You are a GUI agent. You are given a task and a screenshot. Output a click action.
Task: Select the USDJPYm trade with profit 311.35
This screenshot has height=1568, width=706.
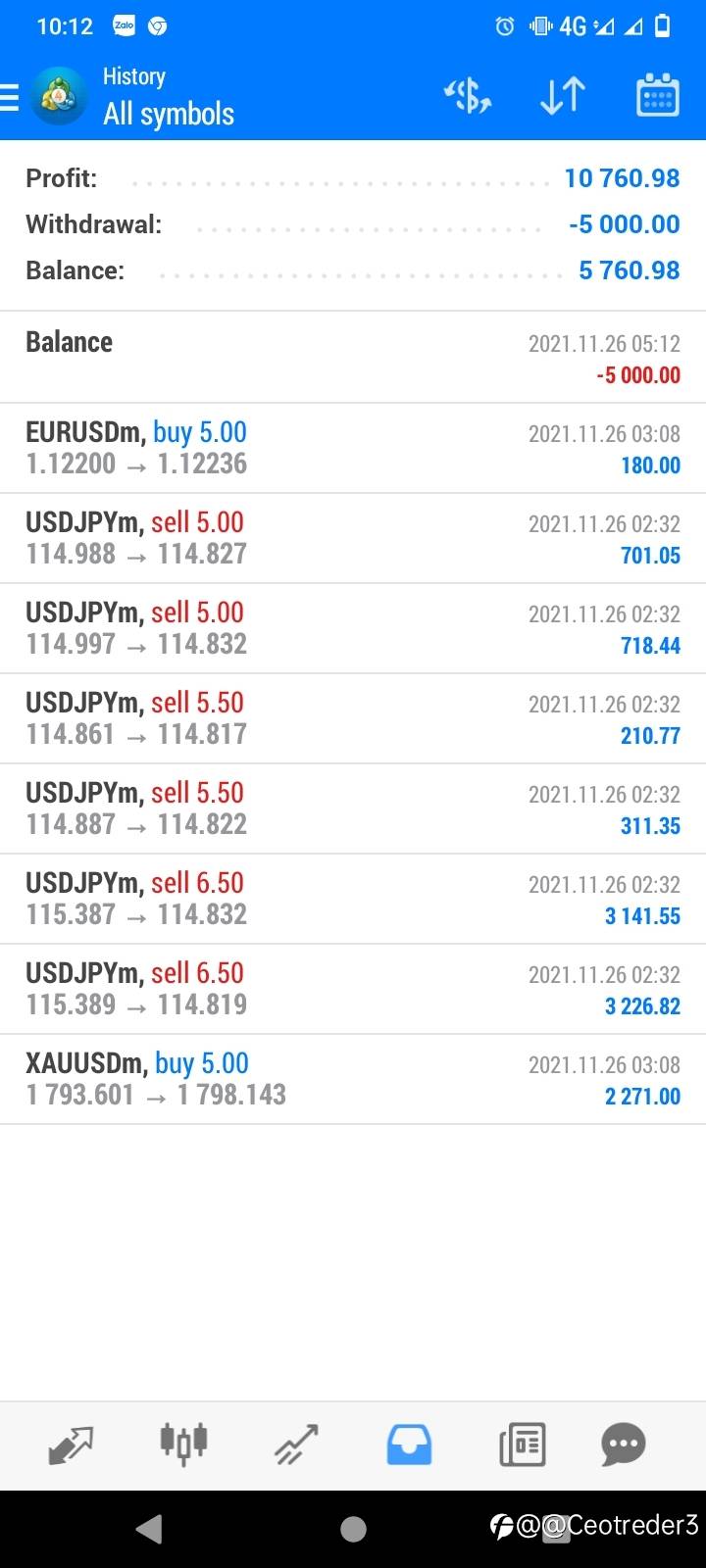(x=353, y=808)
